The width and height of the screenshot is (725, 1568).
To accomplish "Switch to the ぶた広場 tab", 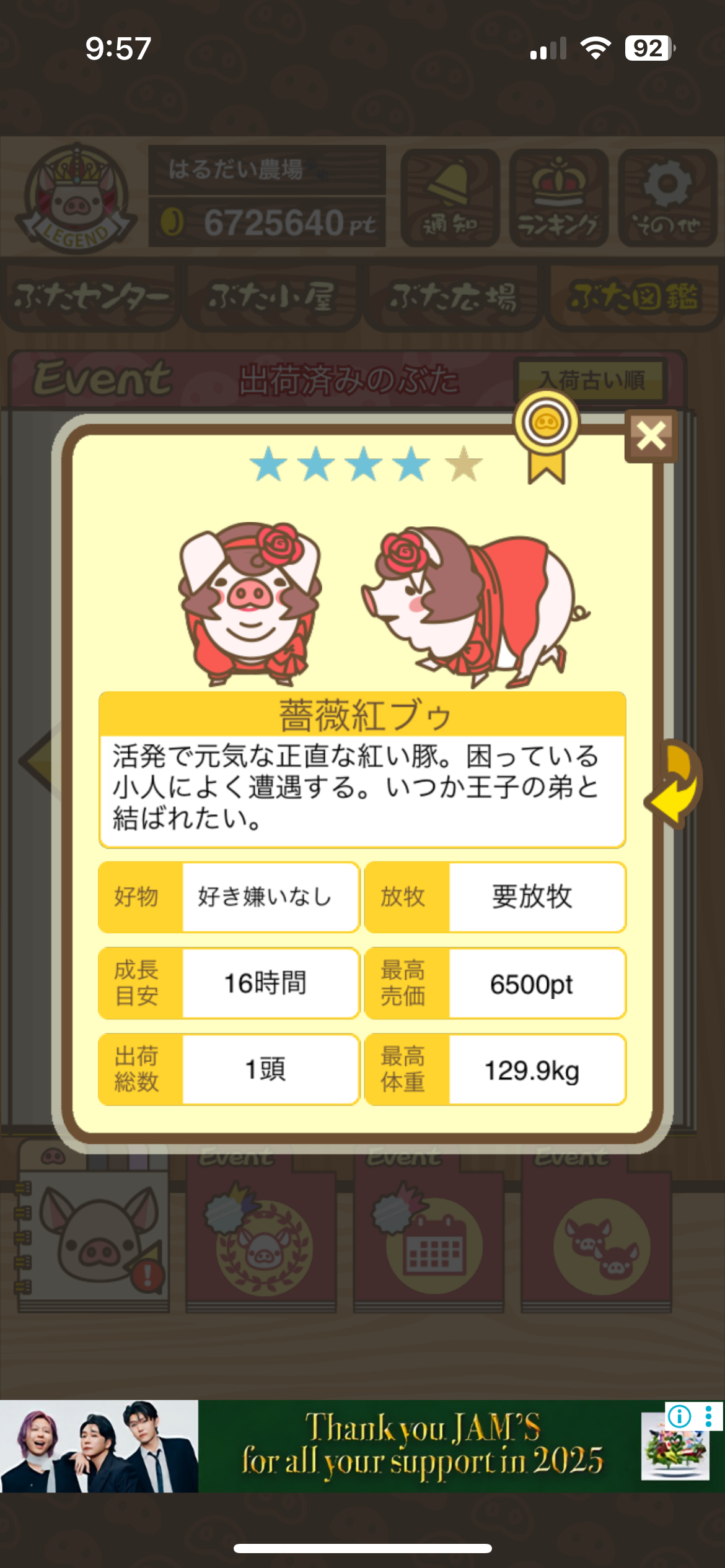I will pyautogui.click(x=452, y=297).
